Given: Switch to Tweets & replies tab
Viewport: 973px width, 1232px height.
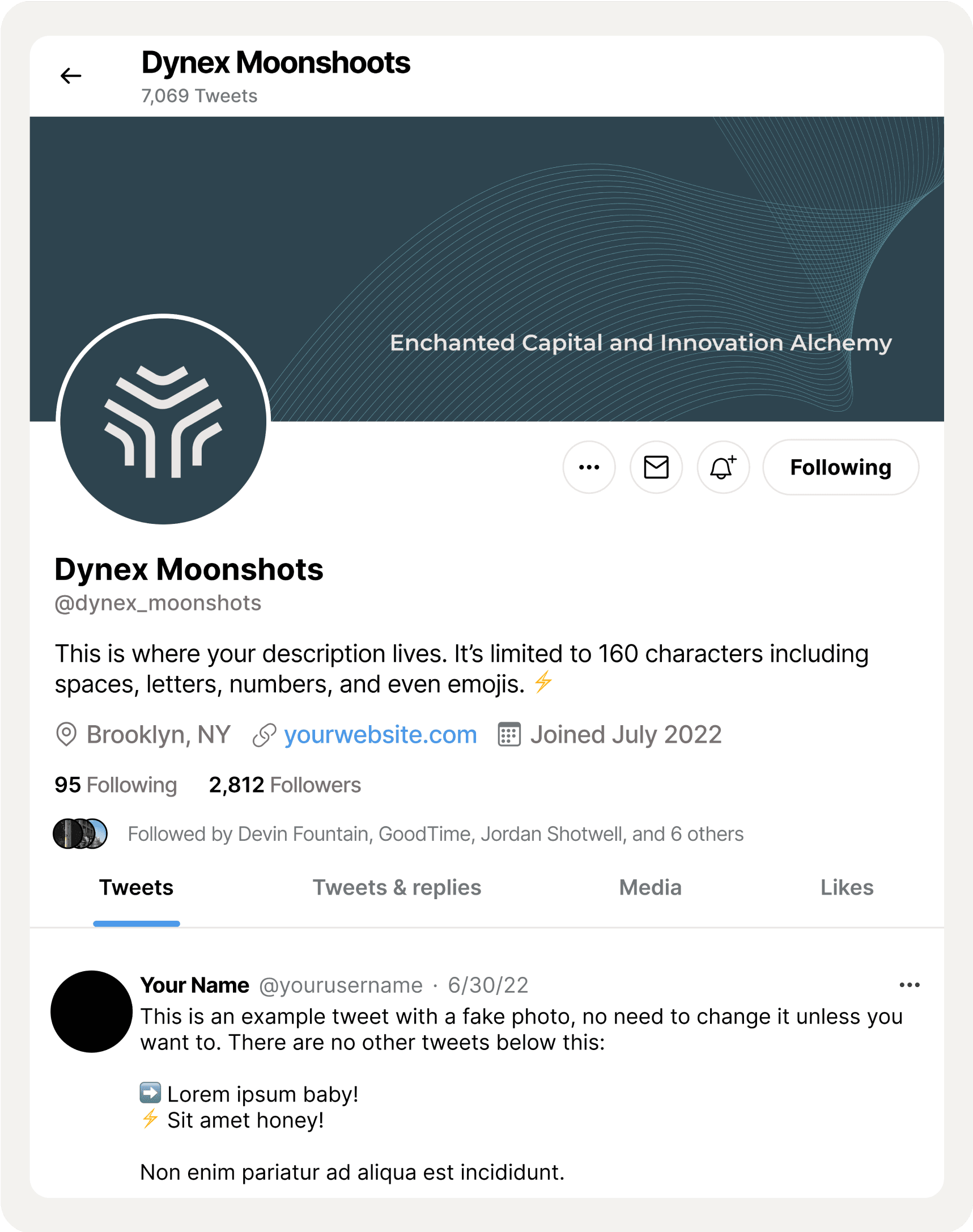Looking at the screenshot, I should 397,888.
